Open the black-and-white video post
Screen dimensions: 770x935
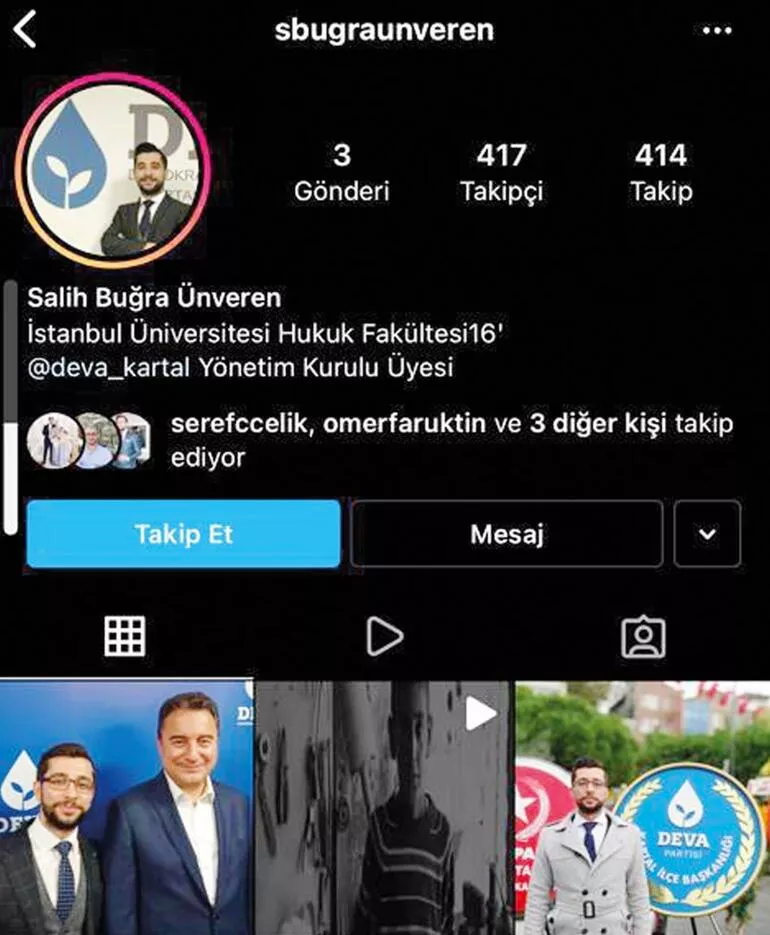(x=384, y=808)
